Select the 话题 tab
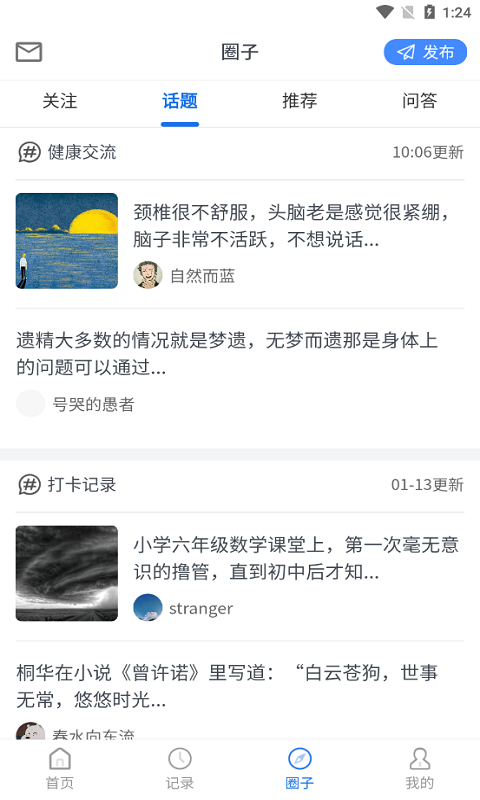480x800 pixels. [180, 101]
